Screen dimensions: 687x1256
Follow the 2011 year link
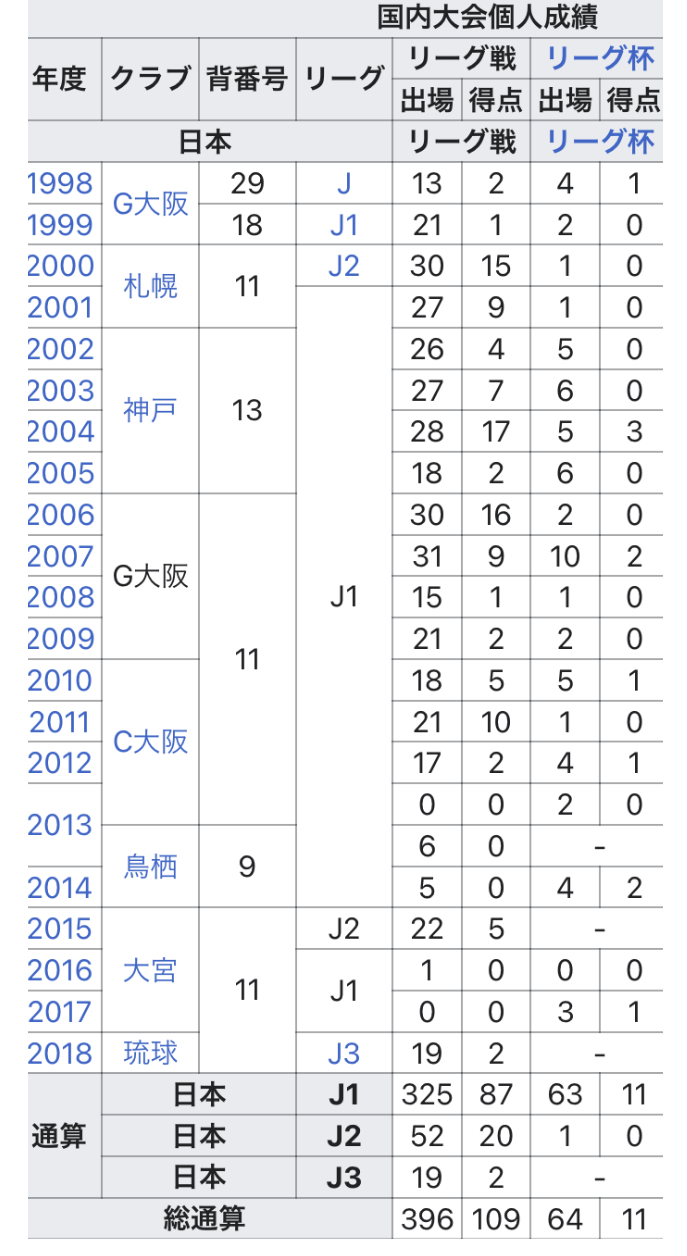tap(60, 722)
